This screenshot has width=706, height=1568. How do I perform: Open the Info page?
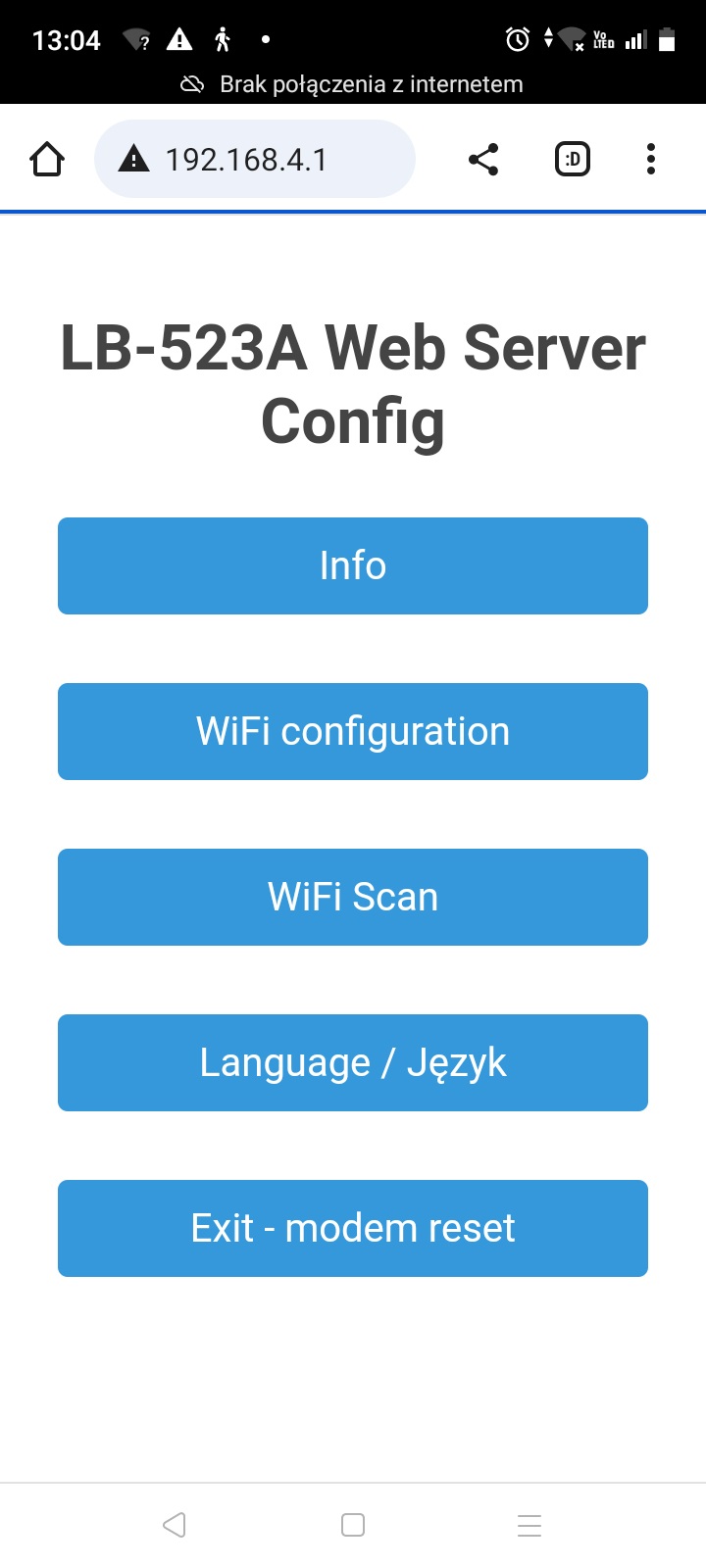coord(353,565)
